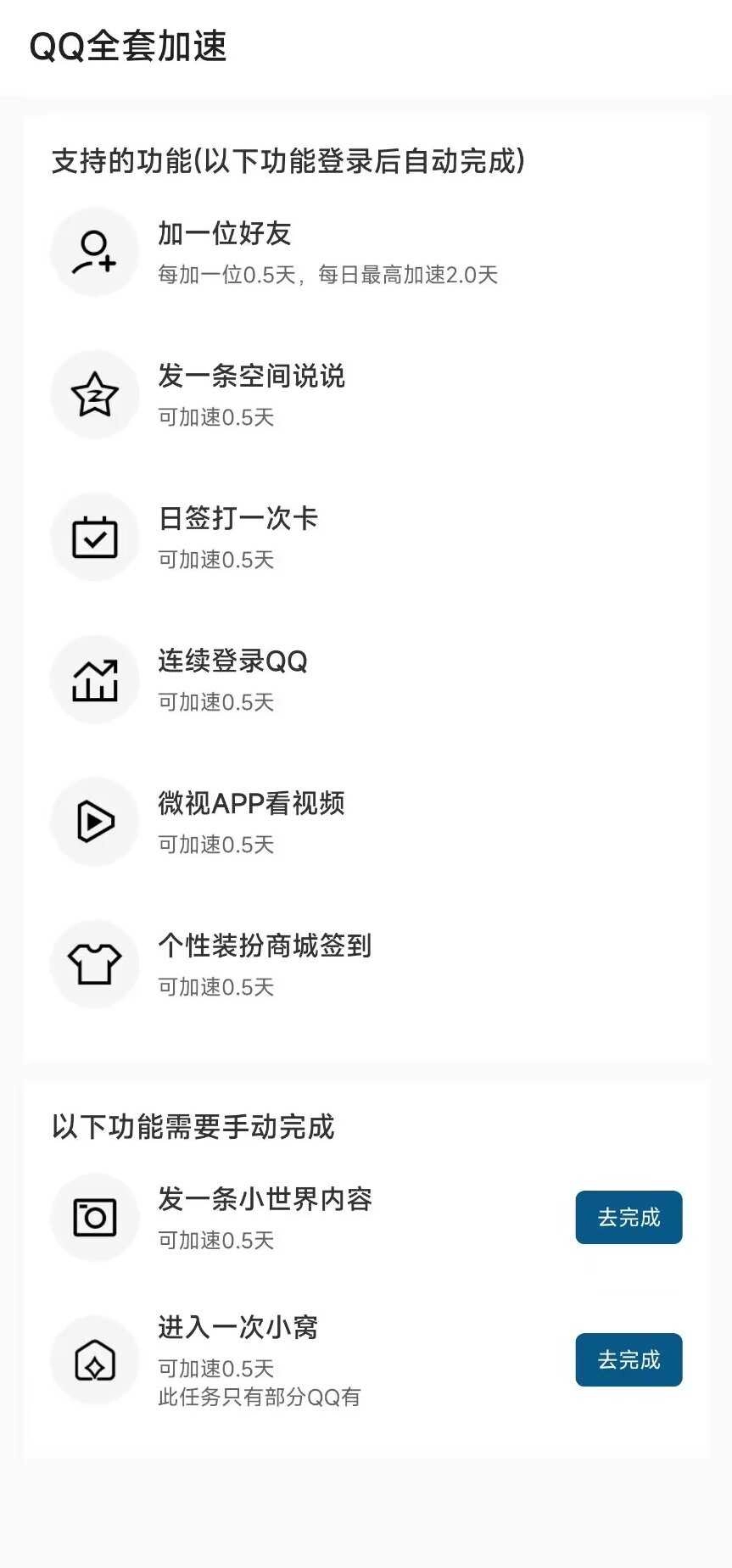The image size is (732, 1568).
Task: Tap the 个性装扮商城签到 task entry
Action: [265, 946]
